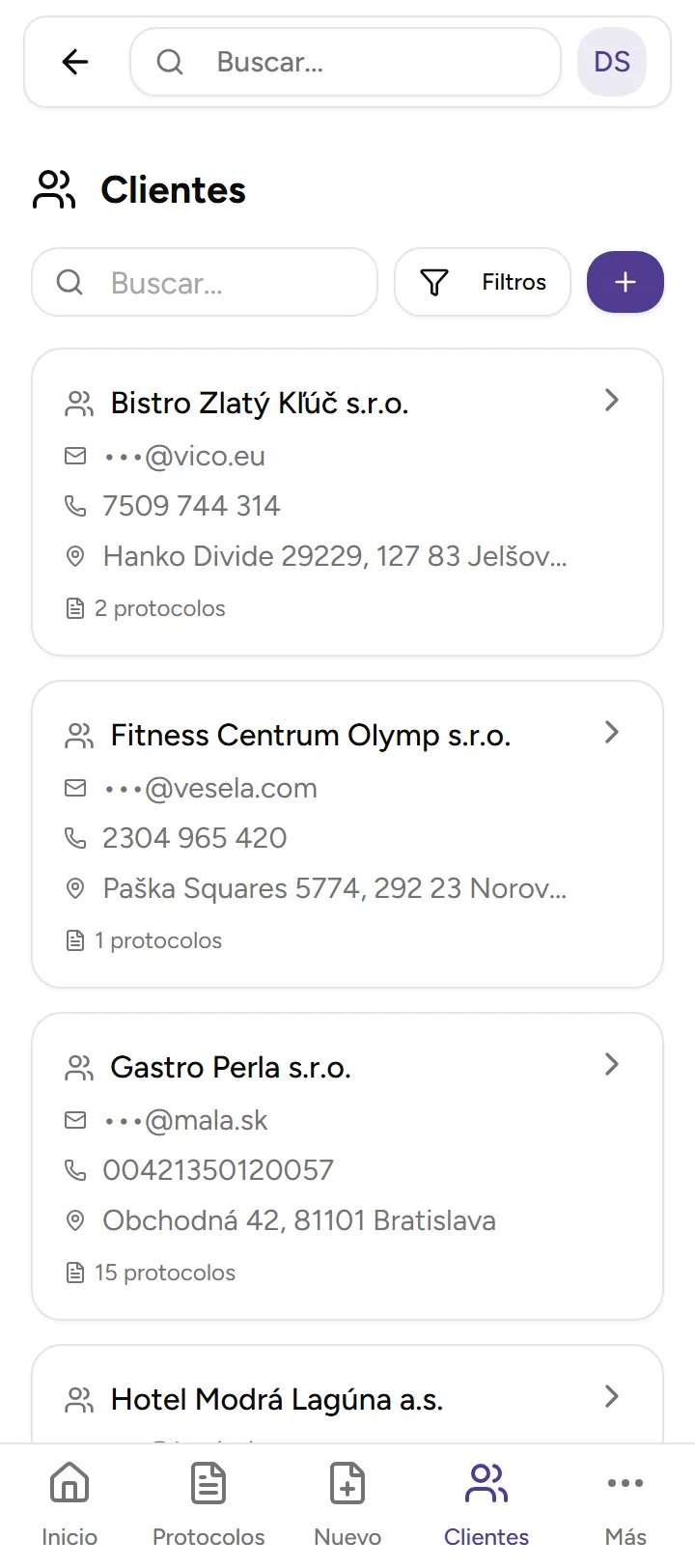Open the Más three-dot menu icon
This screenshot has width=695, height=1568.
click(x=625, y=1483)
